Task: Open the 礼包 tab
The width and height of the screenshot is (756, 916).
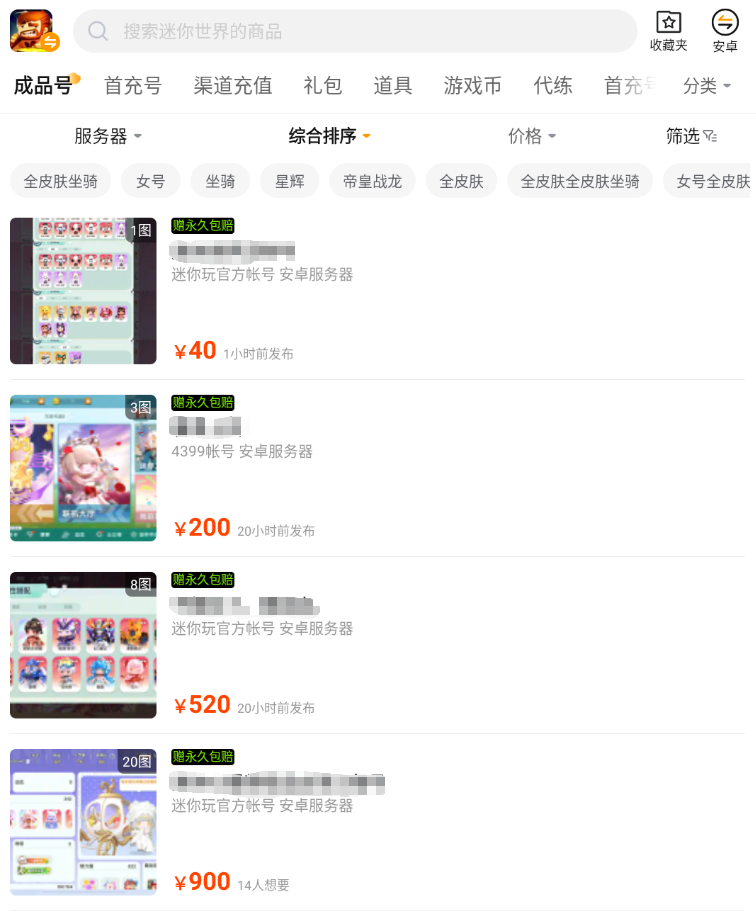Action: (323, 86)
